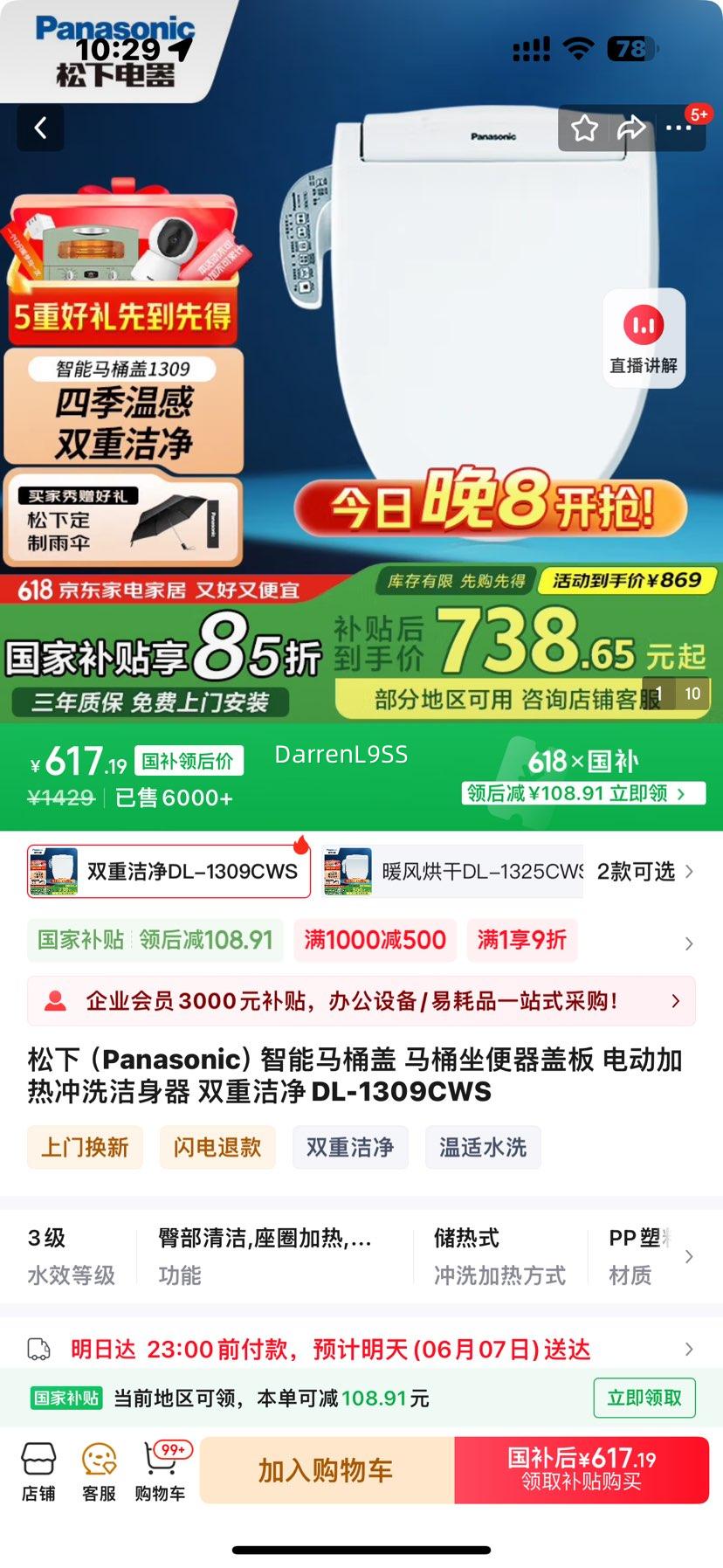The width and height of the screenshot is (723, 1568).
Task: Contact 客服 customer service
Action: point(99,1472)
